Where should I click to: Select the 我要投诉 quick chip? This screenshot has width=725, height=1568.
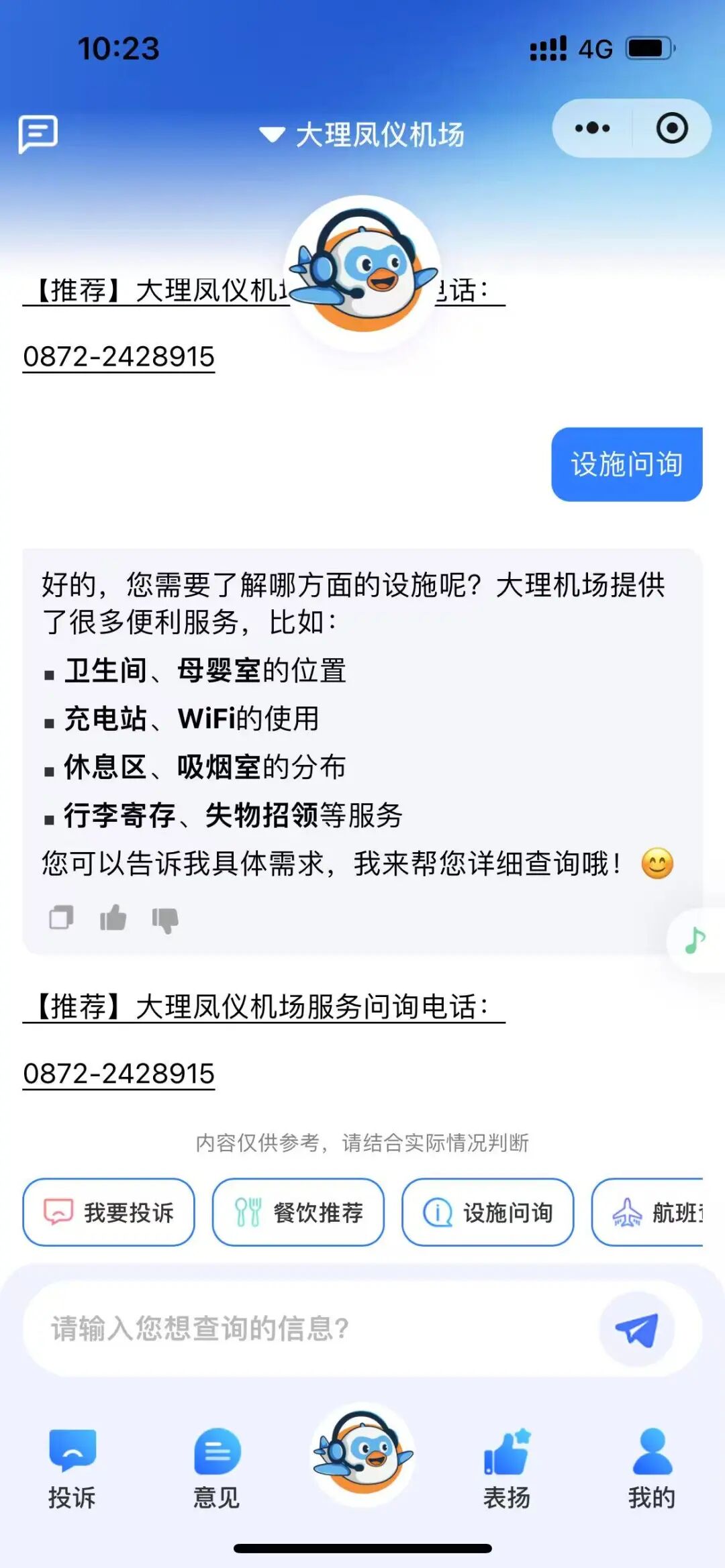click(109, 1212)
